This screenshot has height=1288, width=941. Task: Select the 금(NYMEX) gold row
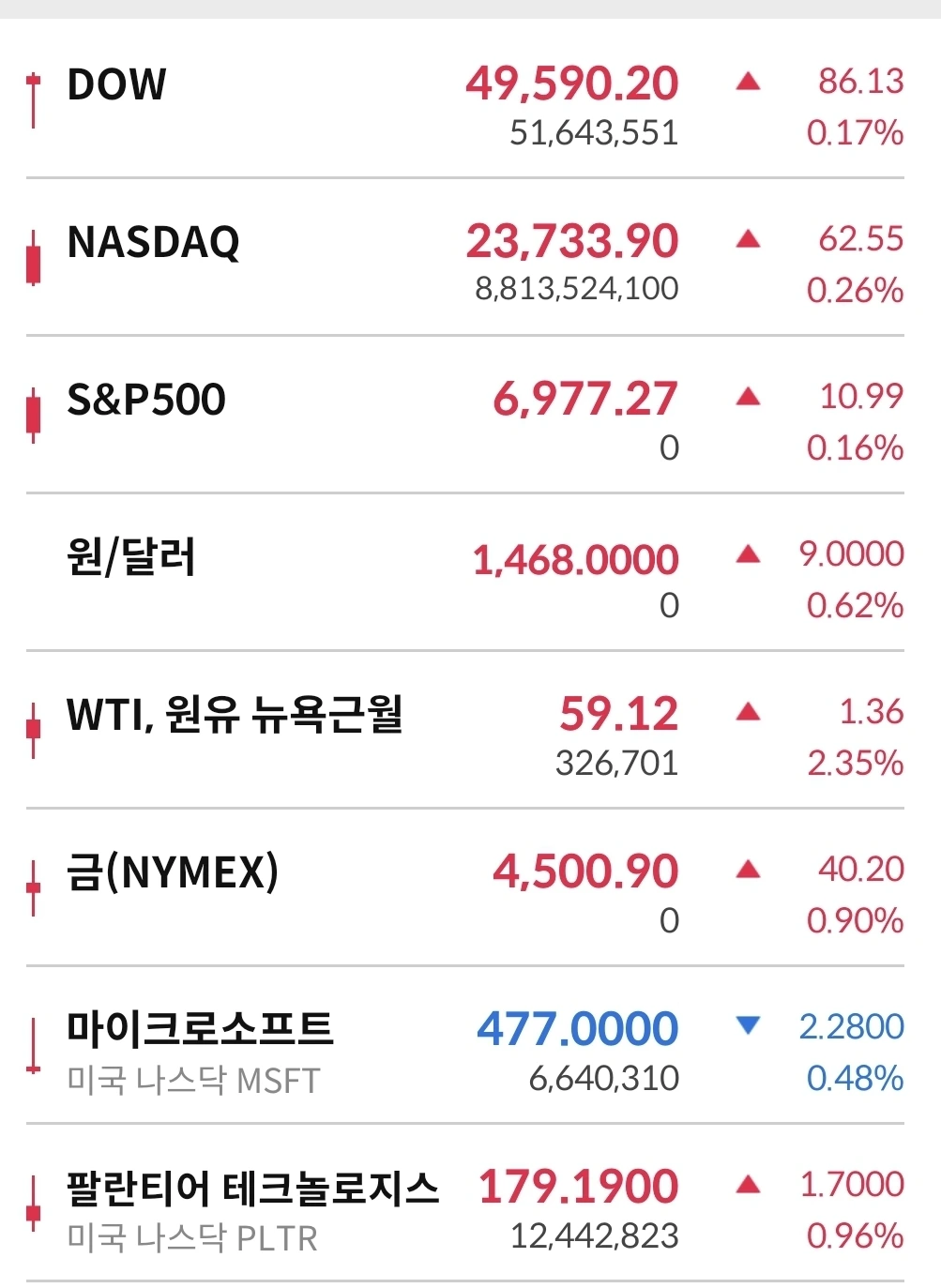(x=173, y=873)
